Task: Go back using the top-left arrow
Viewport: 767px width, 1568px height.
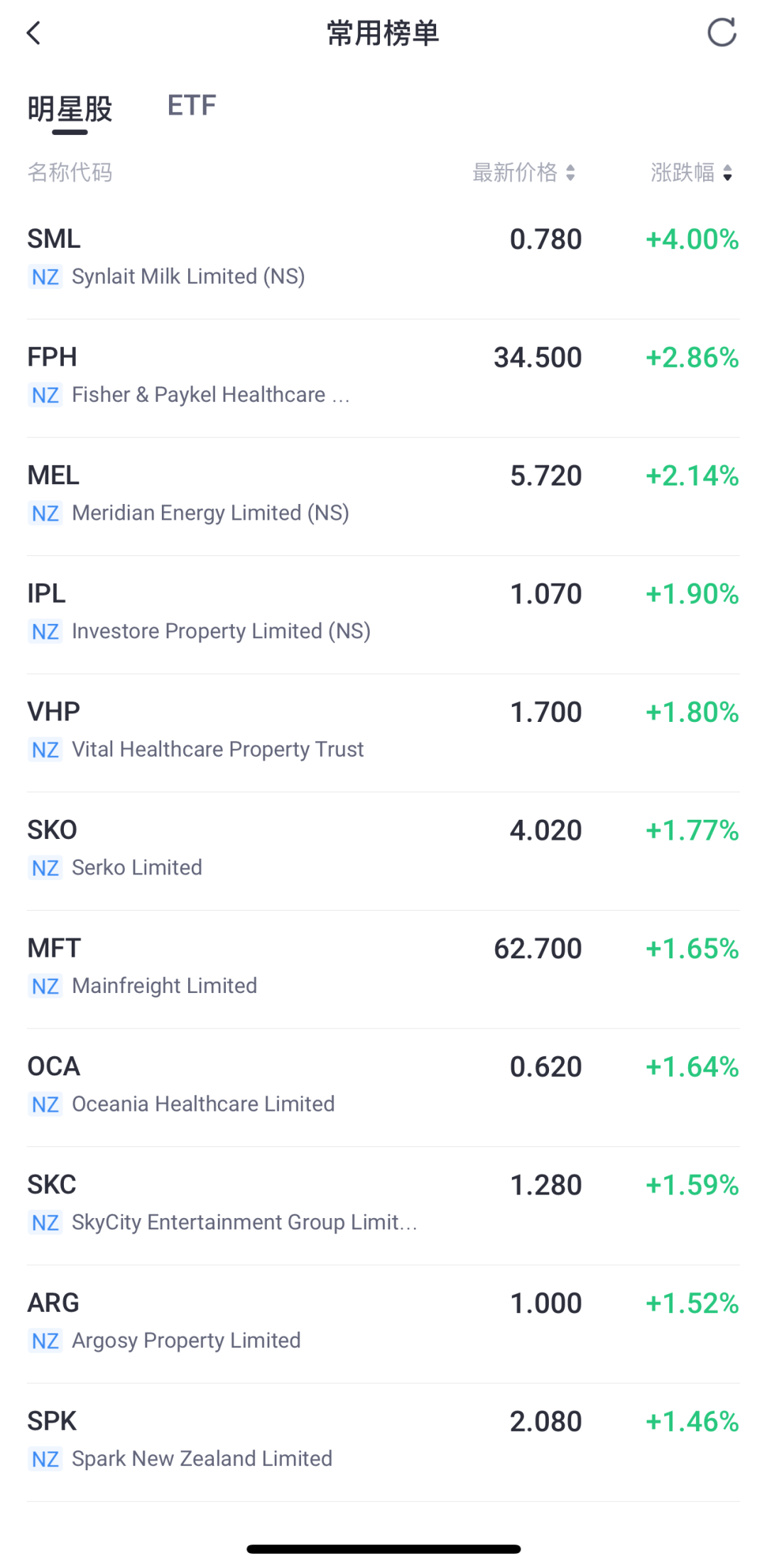Action: (33, 33)
